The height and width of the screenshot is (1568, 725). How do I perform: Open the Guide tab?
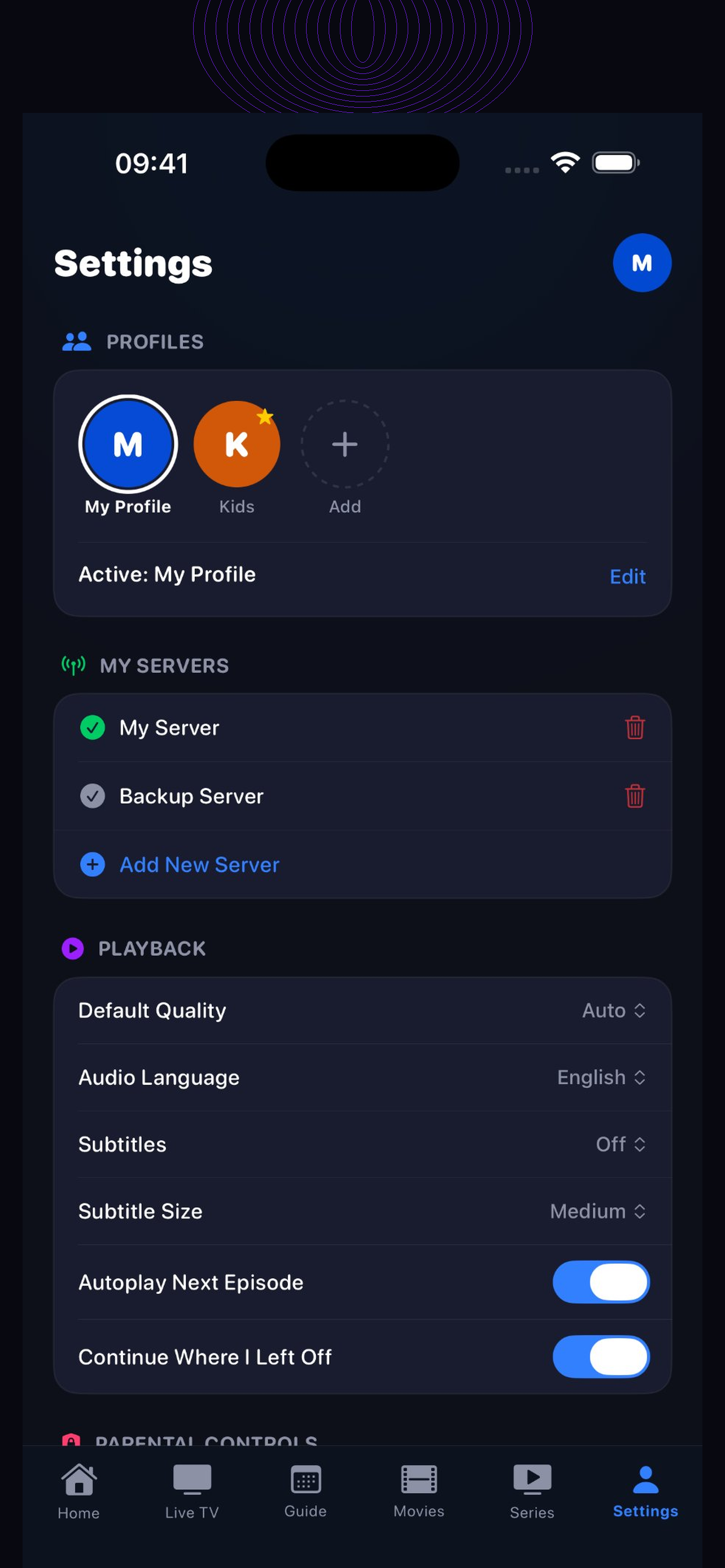305,1490
